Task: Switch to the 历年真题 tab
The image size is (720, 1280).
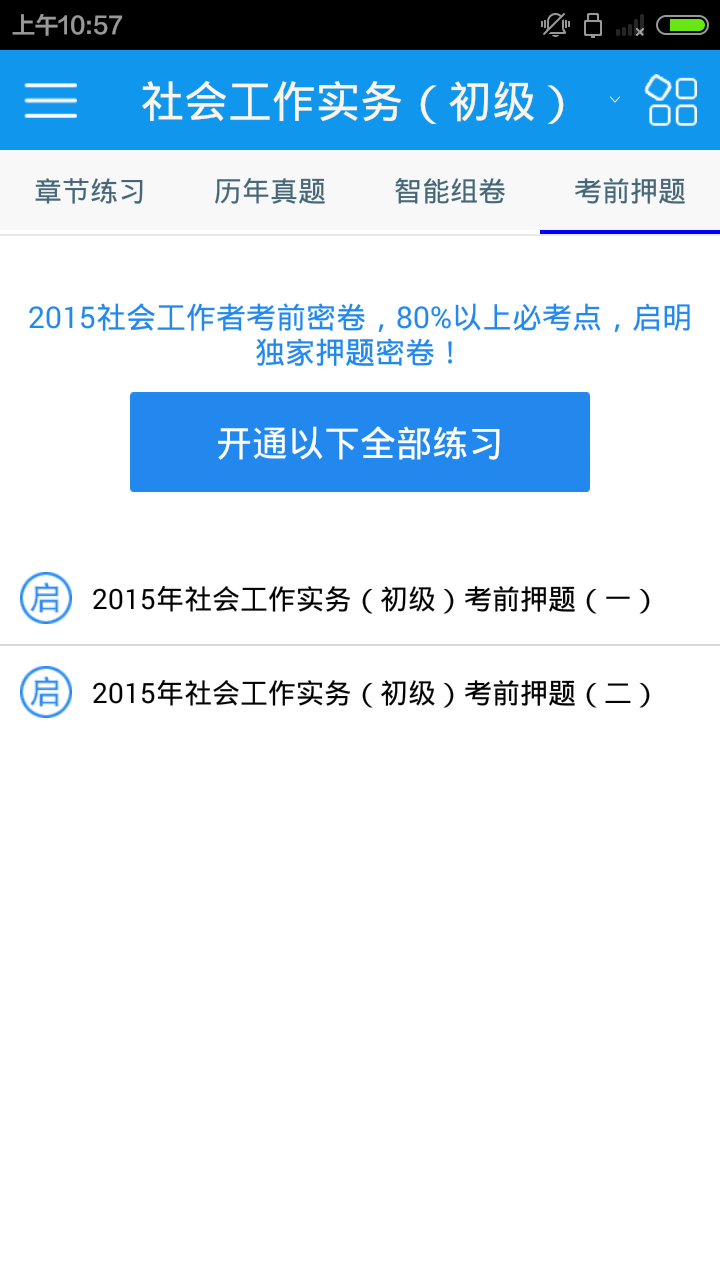Action: coord(270,191)
